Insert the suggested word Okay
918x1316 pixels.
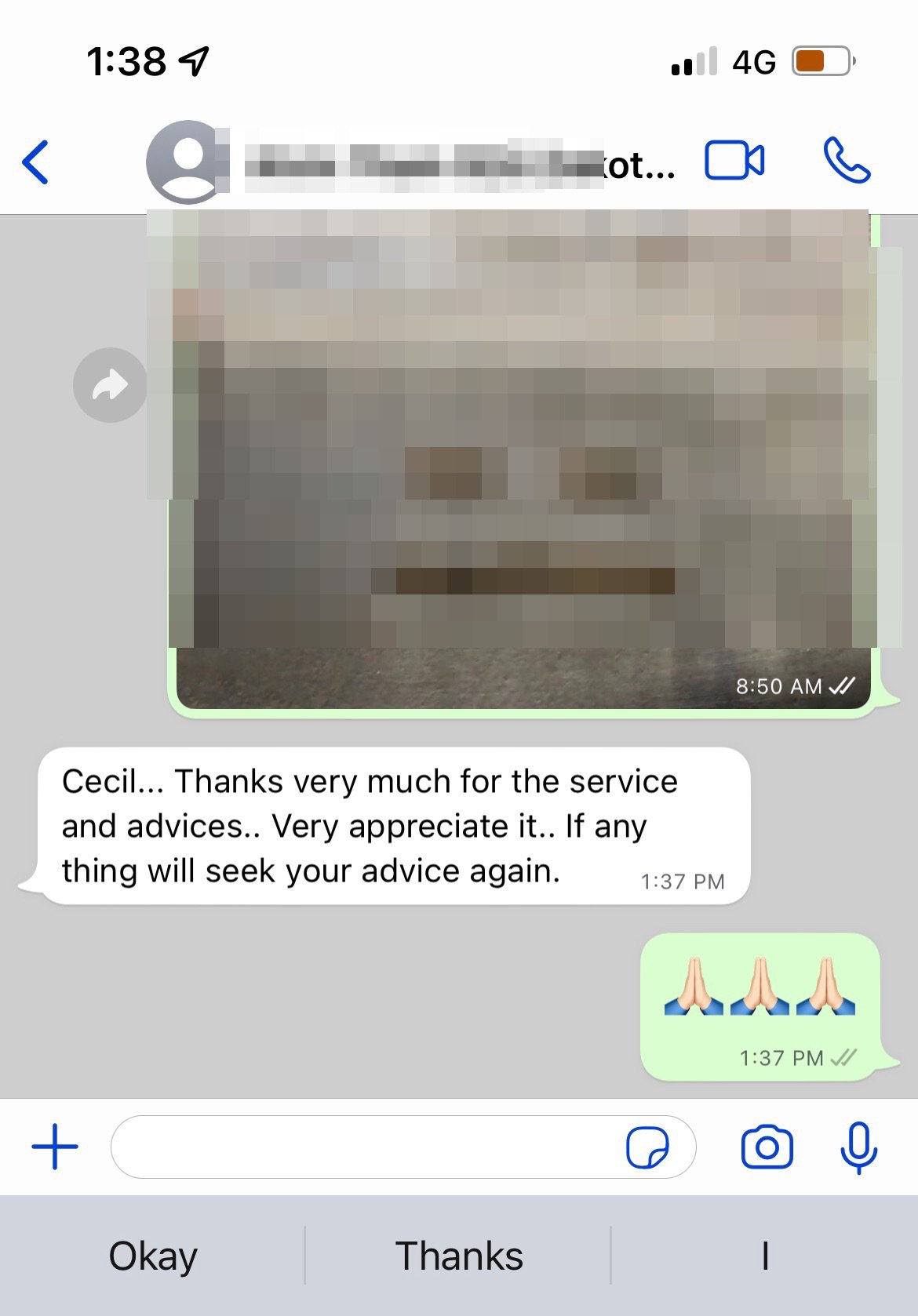click(x=153, y=1256)
